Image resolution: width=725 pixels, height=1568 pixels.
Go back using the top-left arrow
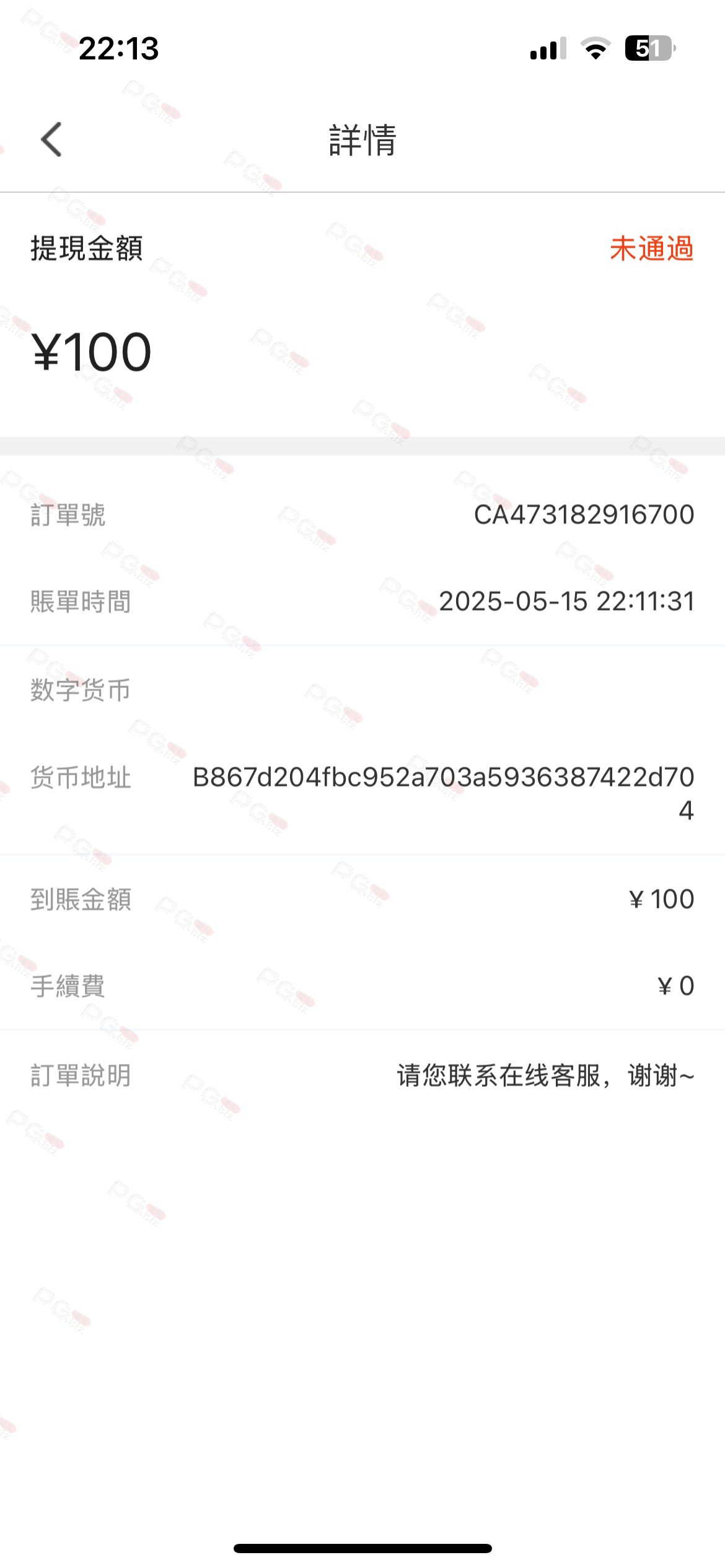coord(51,139)
